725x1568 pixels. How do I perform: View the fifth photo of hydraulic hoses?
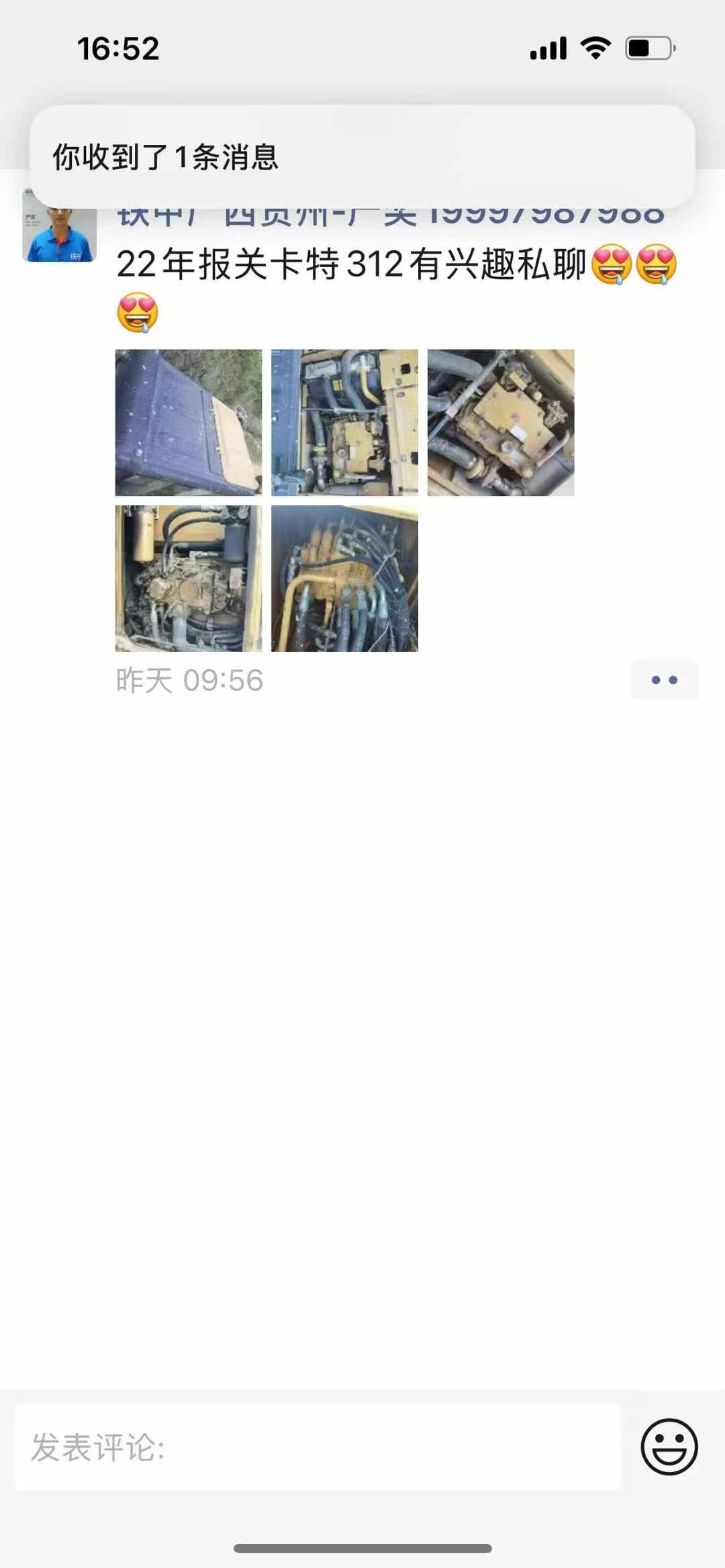pyautogui.click(x=344, y=578)
